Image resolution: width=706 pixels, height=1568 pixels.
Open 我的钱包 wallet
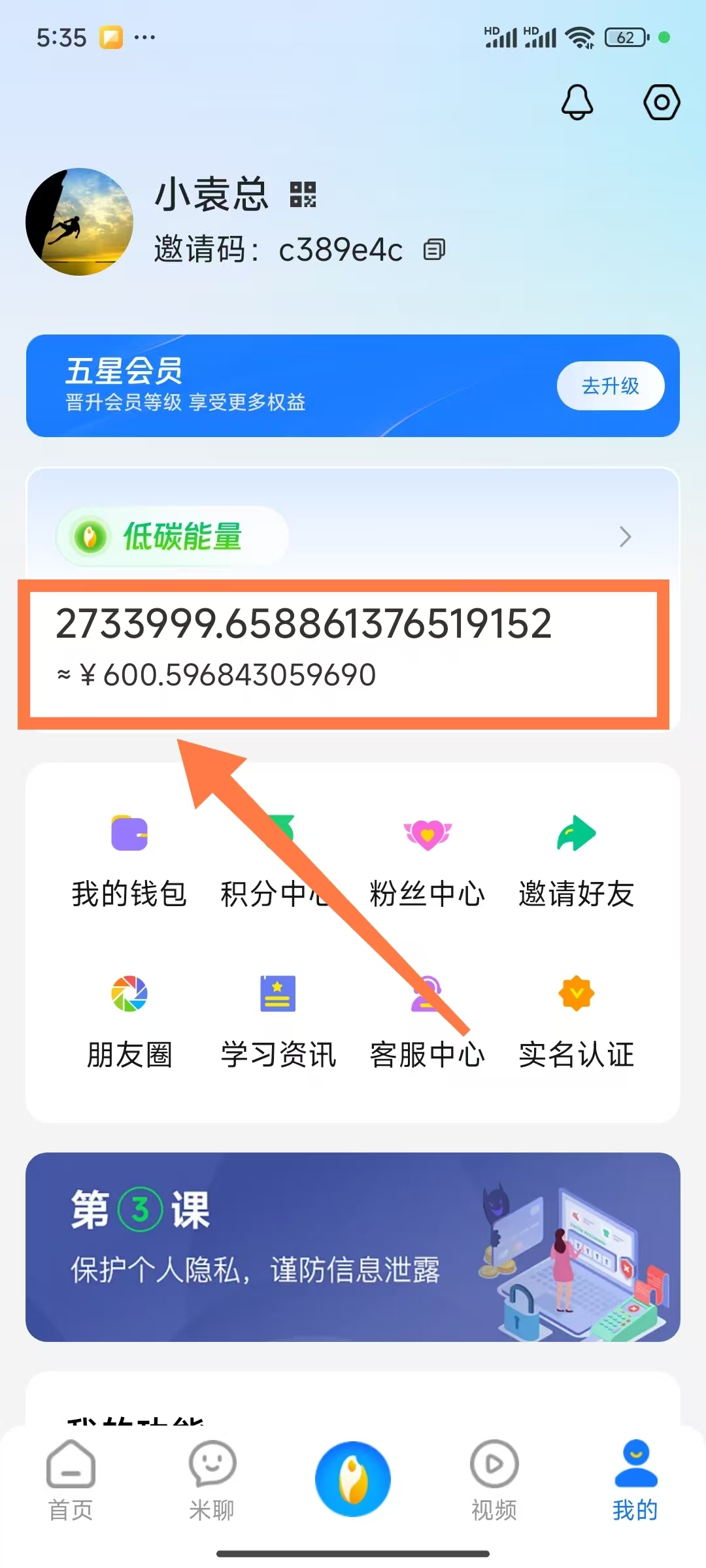(129, 862)
